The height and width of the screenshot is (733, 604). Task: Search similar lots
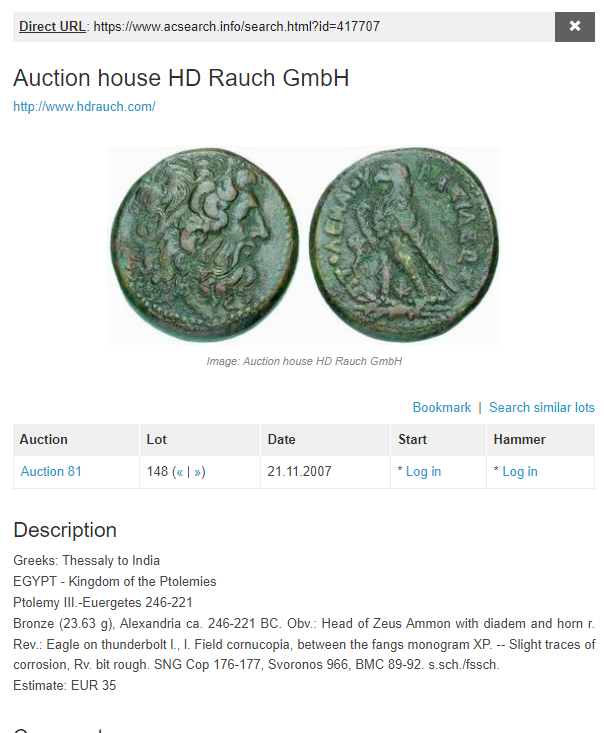tap(541, 407)
